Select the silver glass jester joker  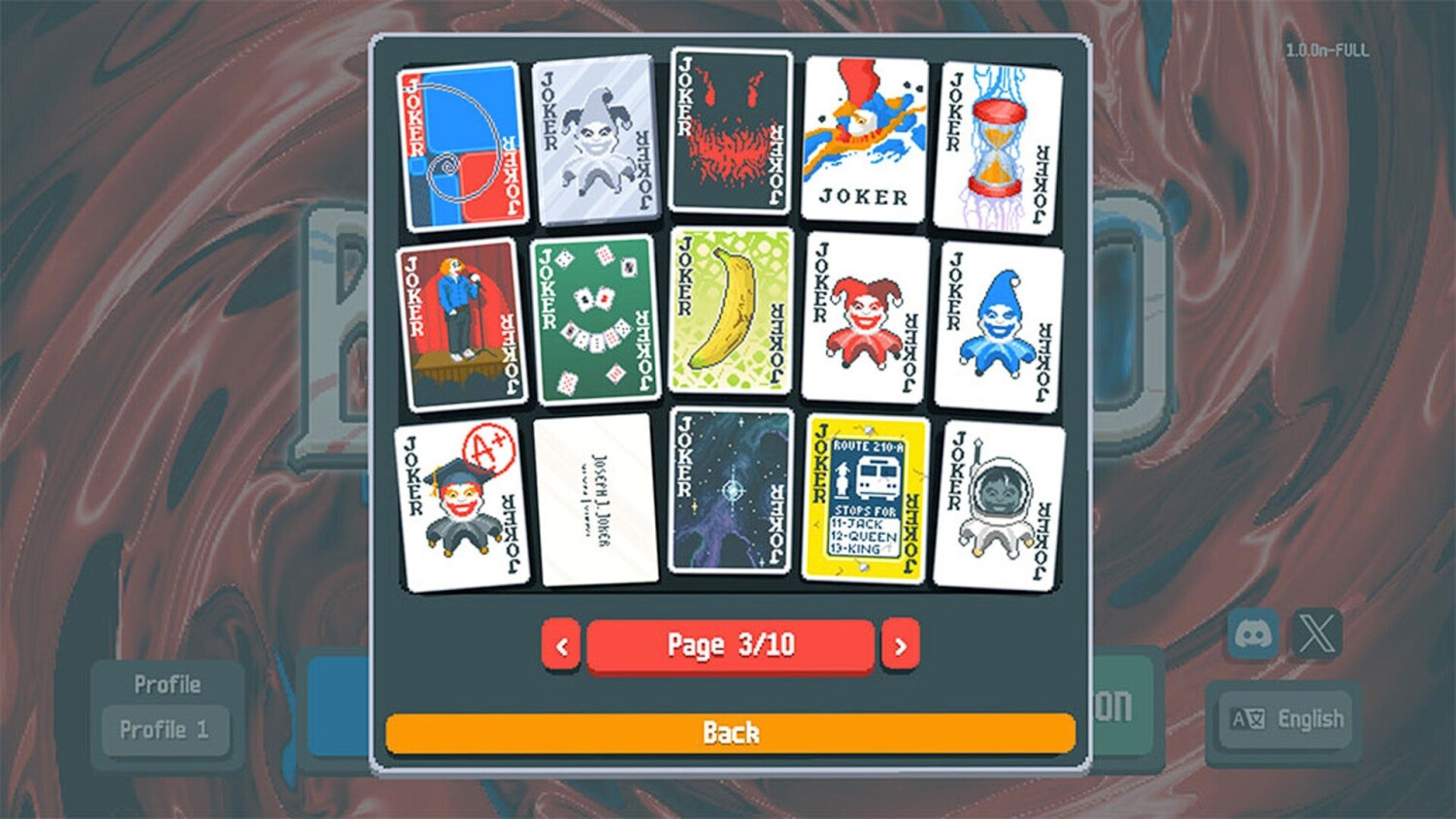[595, 139]
